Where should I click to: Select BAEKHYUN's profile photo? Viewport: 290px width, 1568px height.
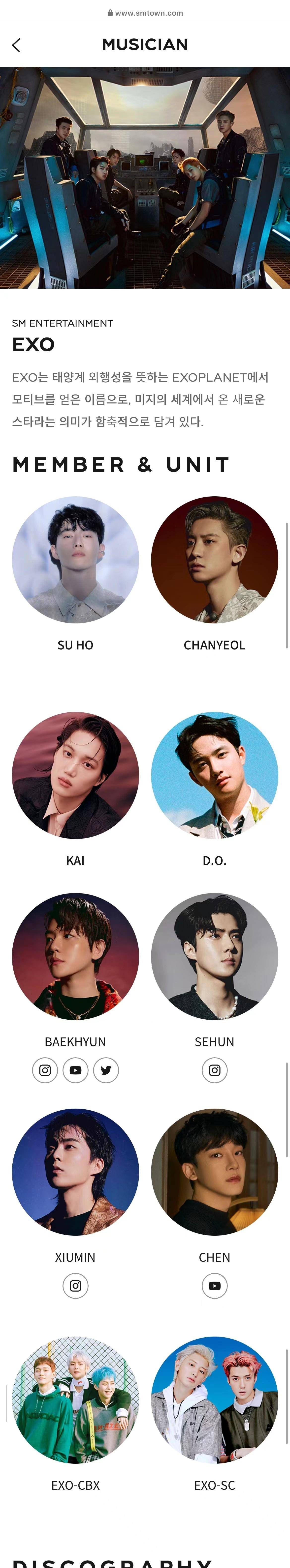(x=76, y=956)
